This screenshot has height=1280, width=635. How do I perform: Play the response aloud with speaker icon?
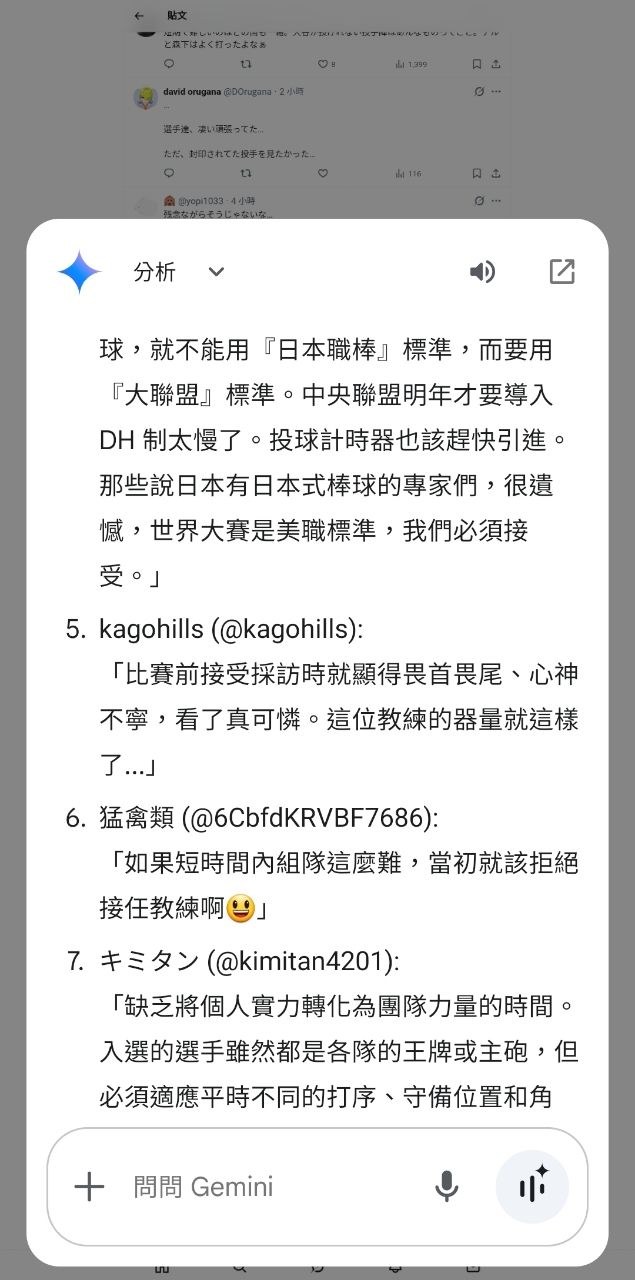[x=482, y=272]
